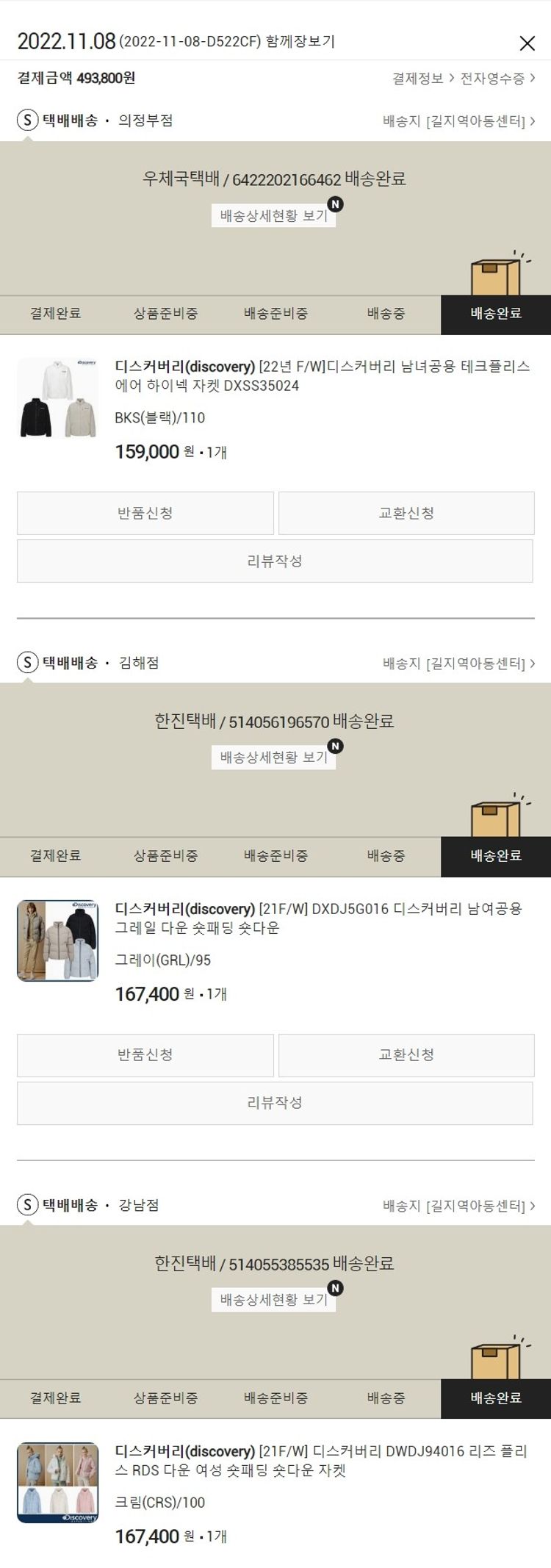Open the 테크플리스 에어 하이넥 자켓 product image
The width and height of the screenshot is (551, 1568).
click(x=58, y=399)
